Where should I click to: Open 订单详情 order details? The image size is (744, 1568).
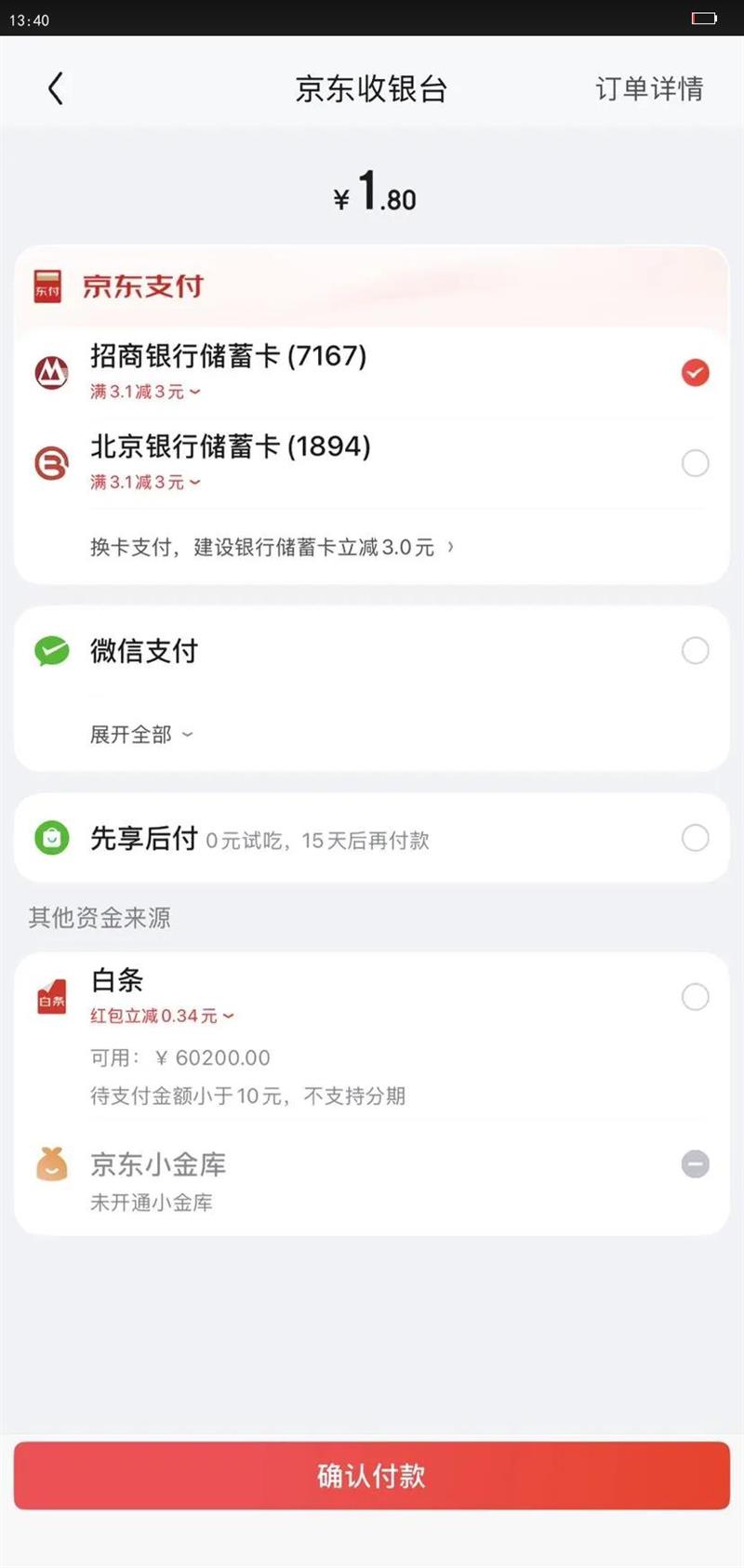coord(648,89)
